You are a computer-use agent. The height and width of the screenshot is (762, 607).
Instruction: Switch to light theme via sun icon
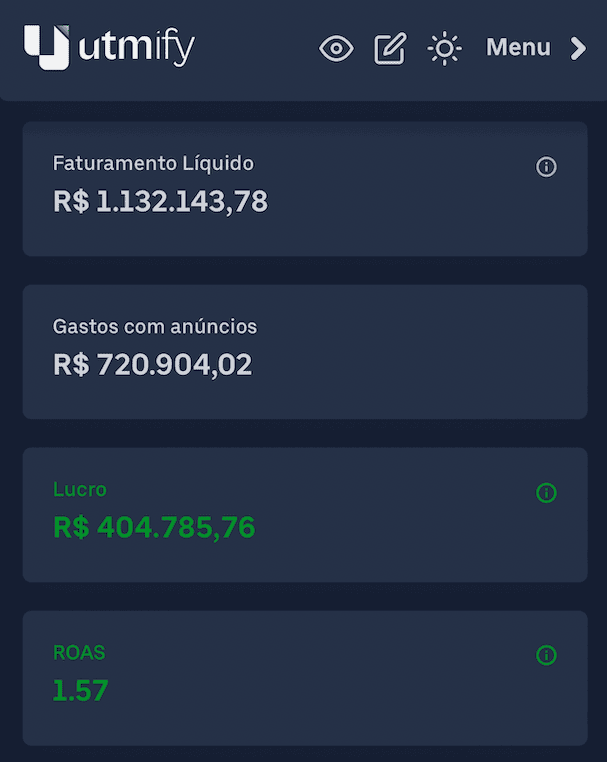[x=444, y=48]
